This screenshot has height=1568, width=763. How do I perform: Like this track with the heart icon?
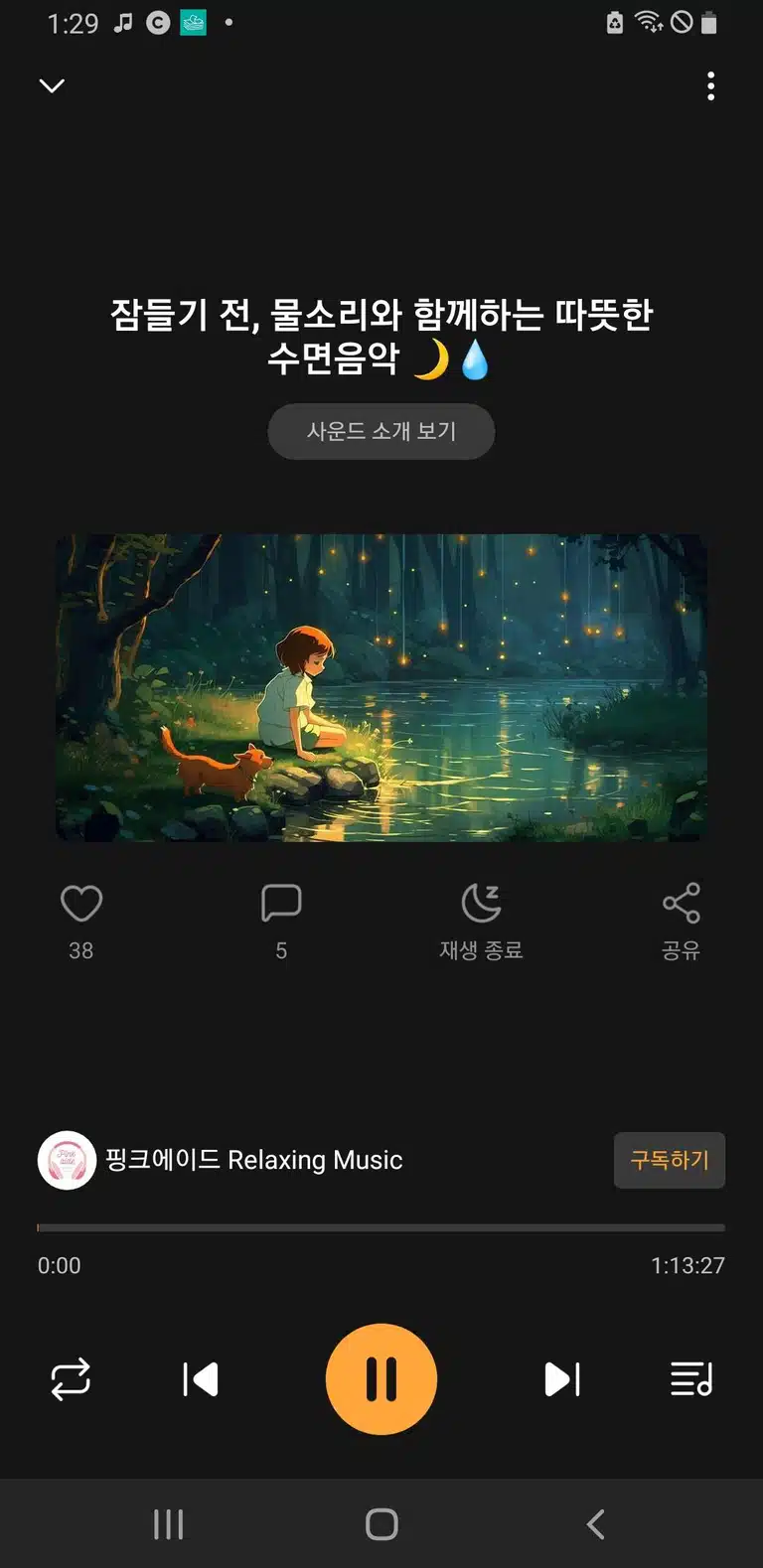click(x=81, y=904)
